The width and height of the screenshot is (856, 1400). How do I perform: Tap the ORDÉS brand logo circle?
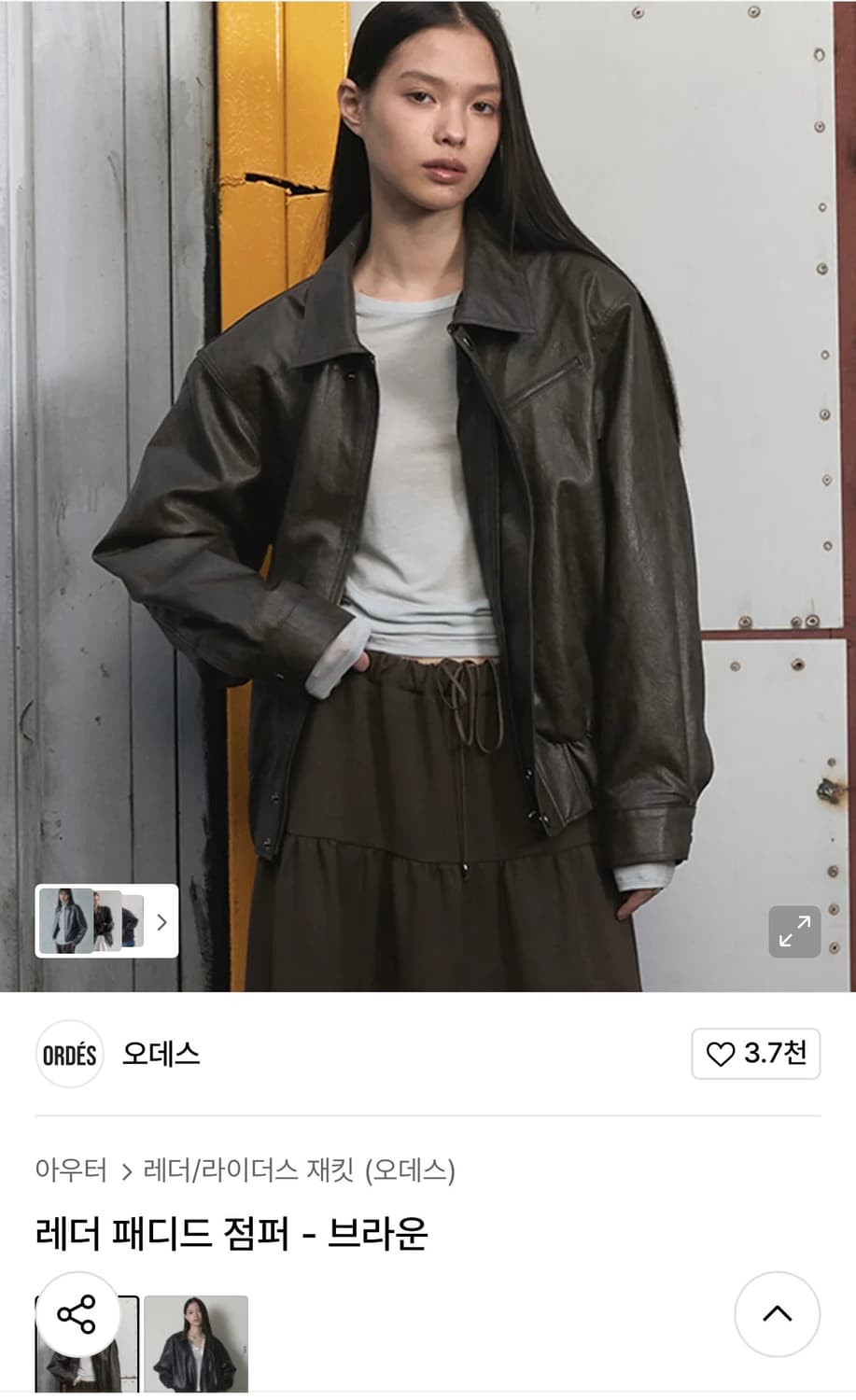click(69, 1055)
